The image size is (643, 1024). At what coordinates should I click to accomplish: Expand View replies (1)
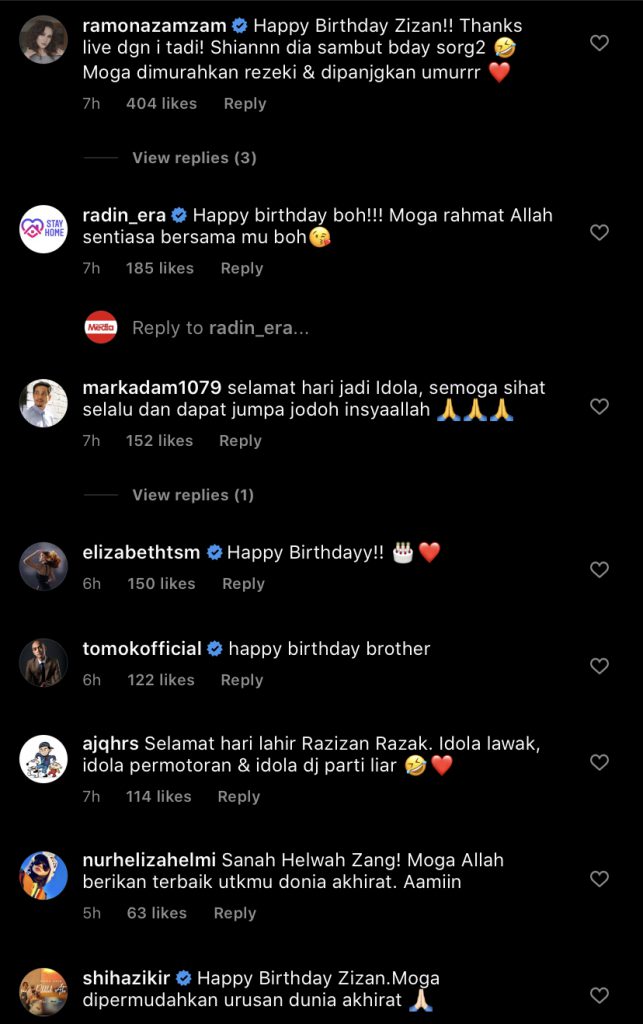click(193, 495)
